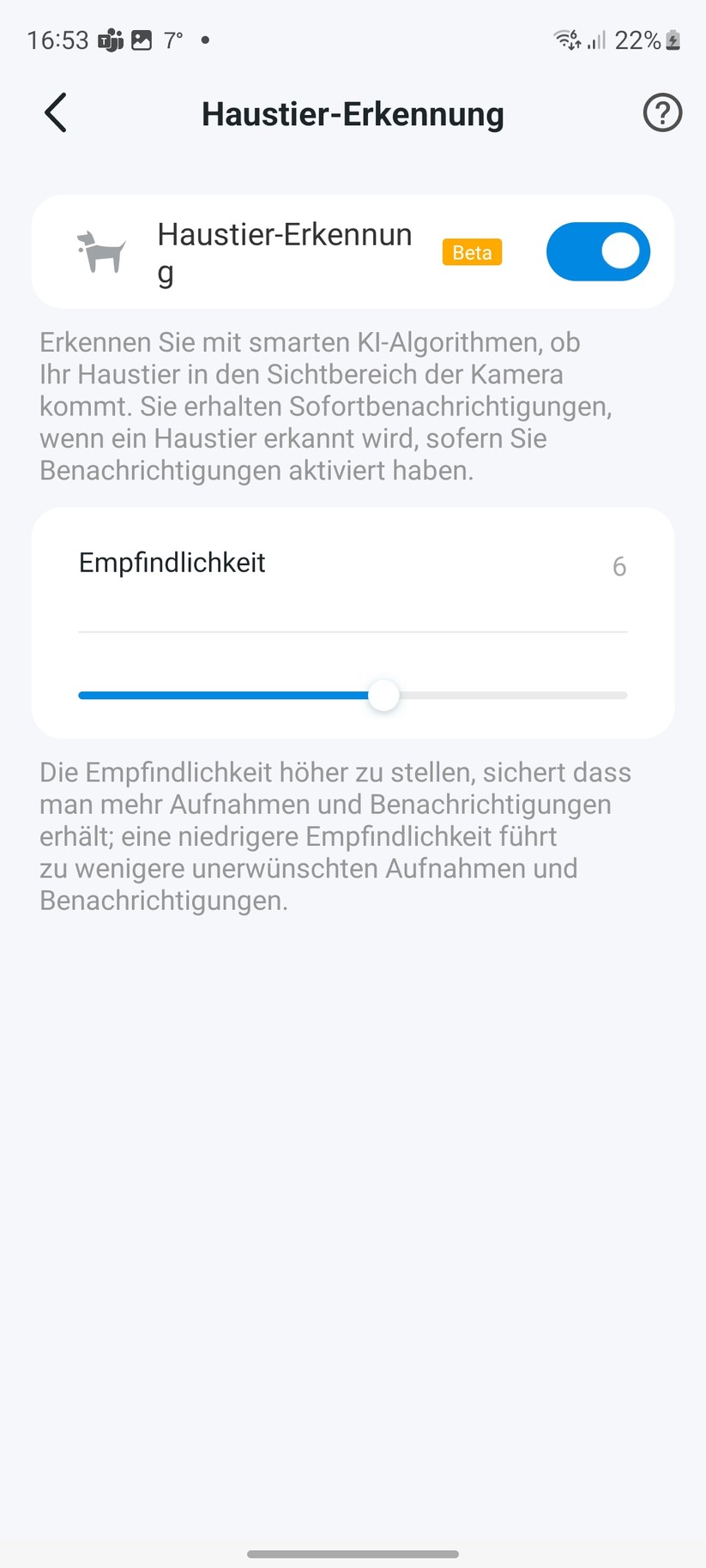
Task: Click the page title Haustier-Erkennung
Action: [352, 114]
